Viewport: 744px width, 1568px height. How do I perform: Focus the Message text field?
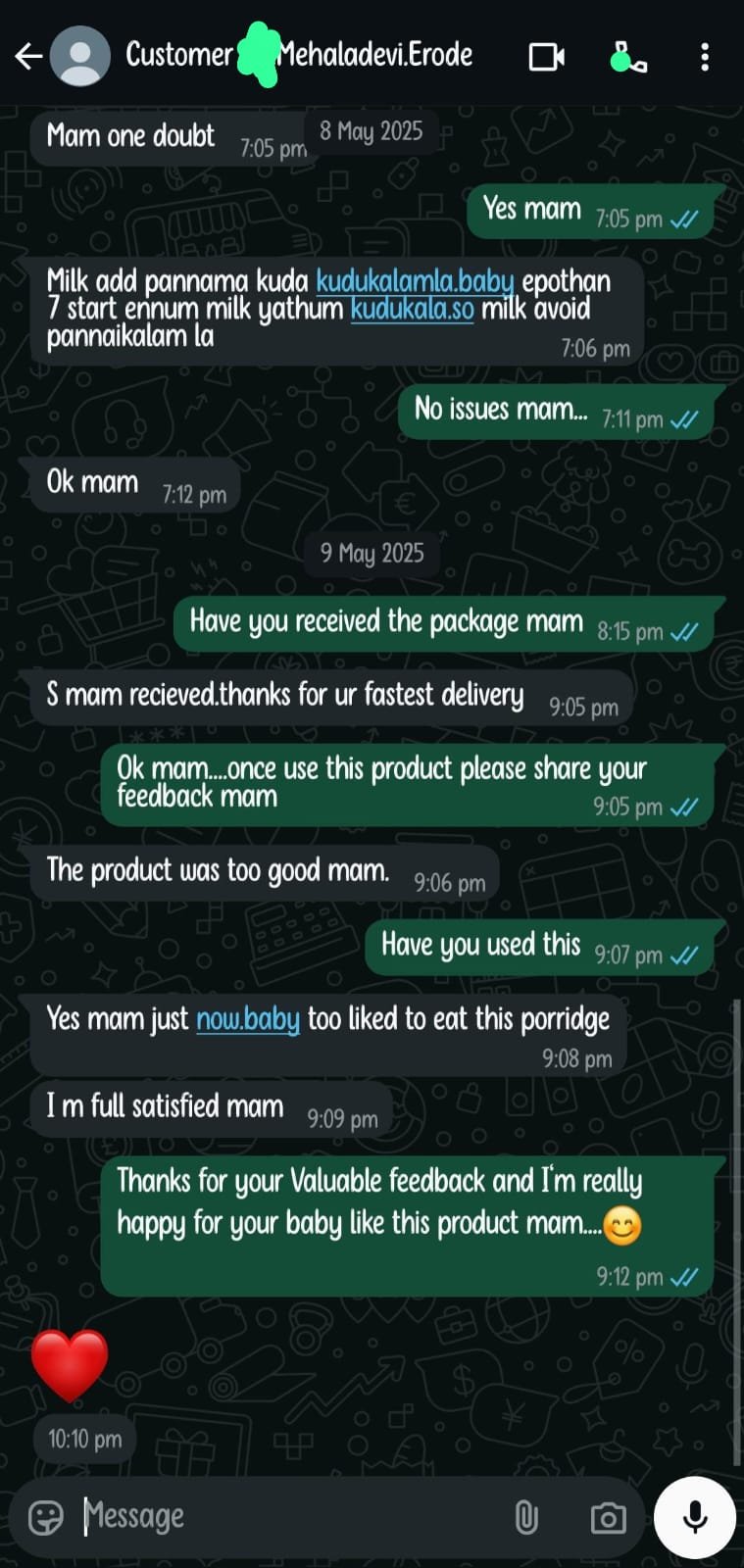284,1517
